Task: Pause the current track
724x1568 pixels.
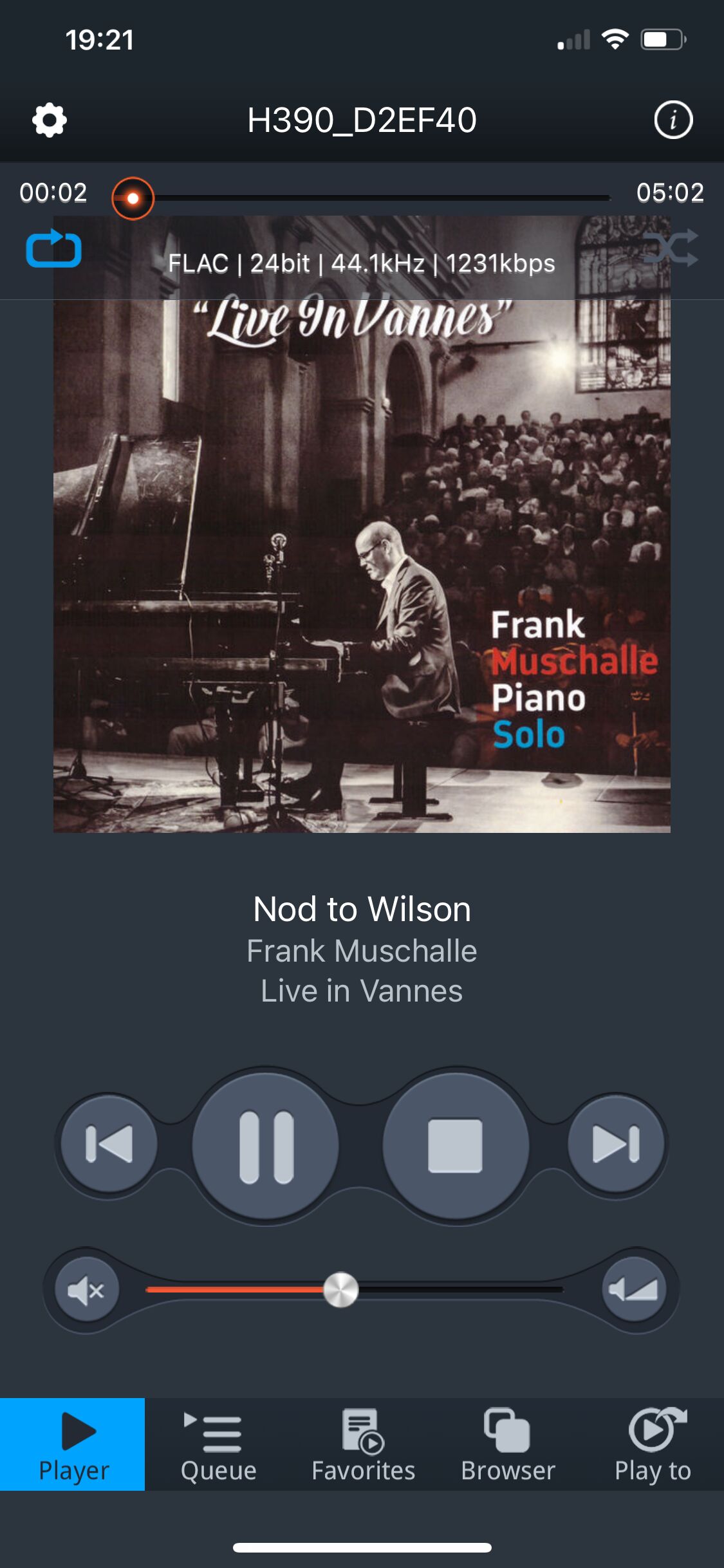Action: [x=266, y=1146]
